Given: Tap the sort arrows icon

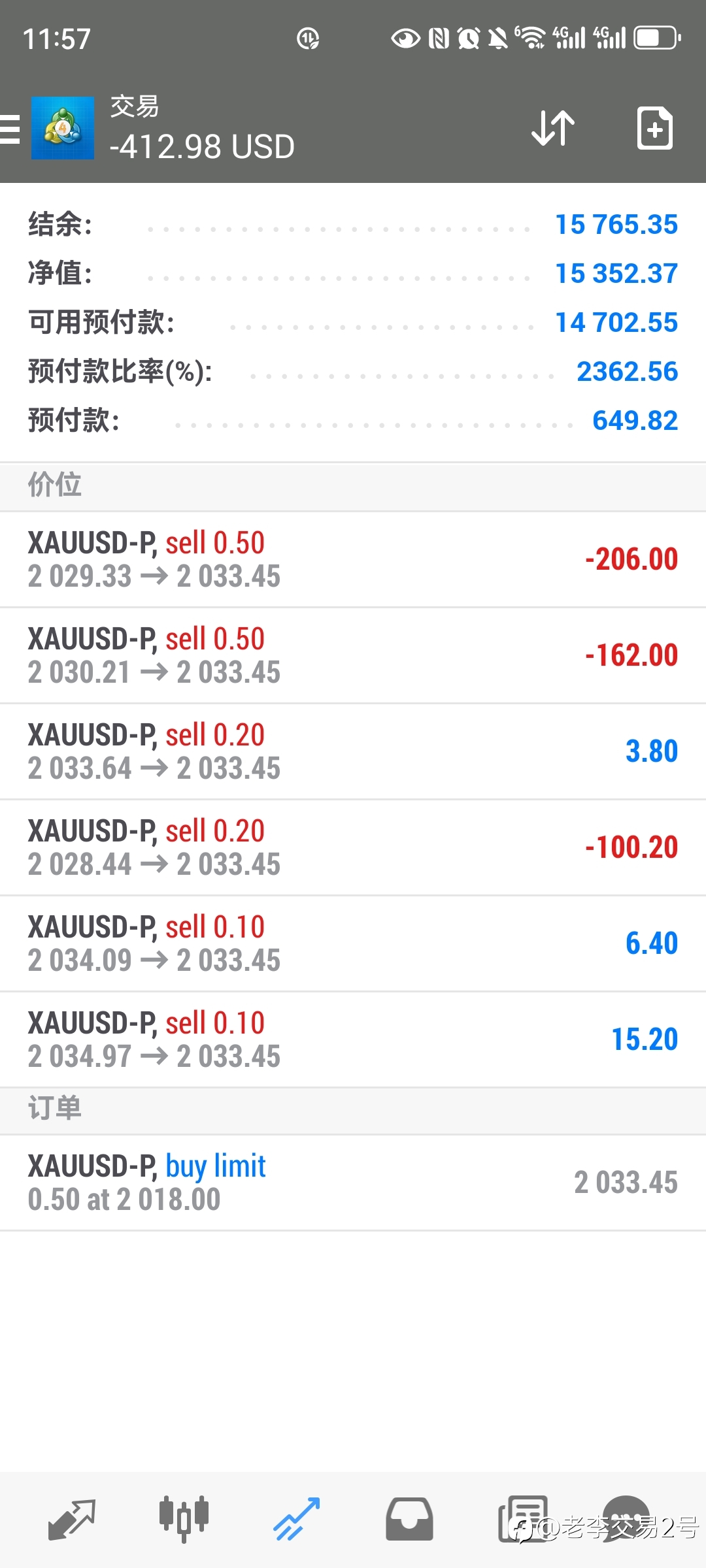Looking at the screenshot, I should (x=553, y=128).
